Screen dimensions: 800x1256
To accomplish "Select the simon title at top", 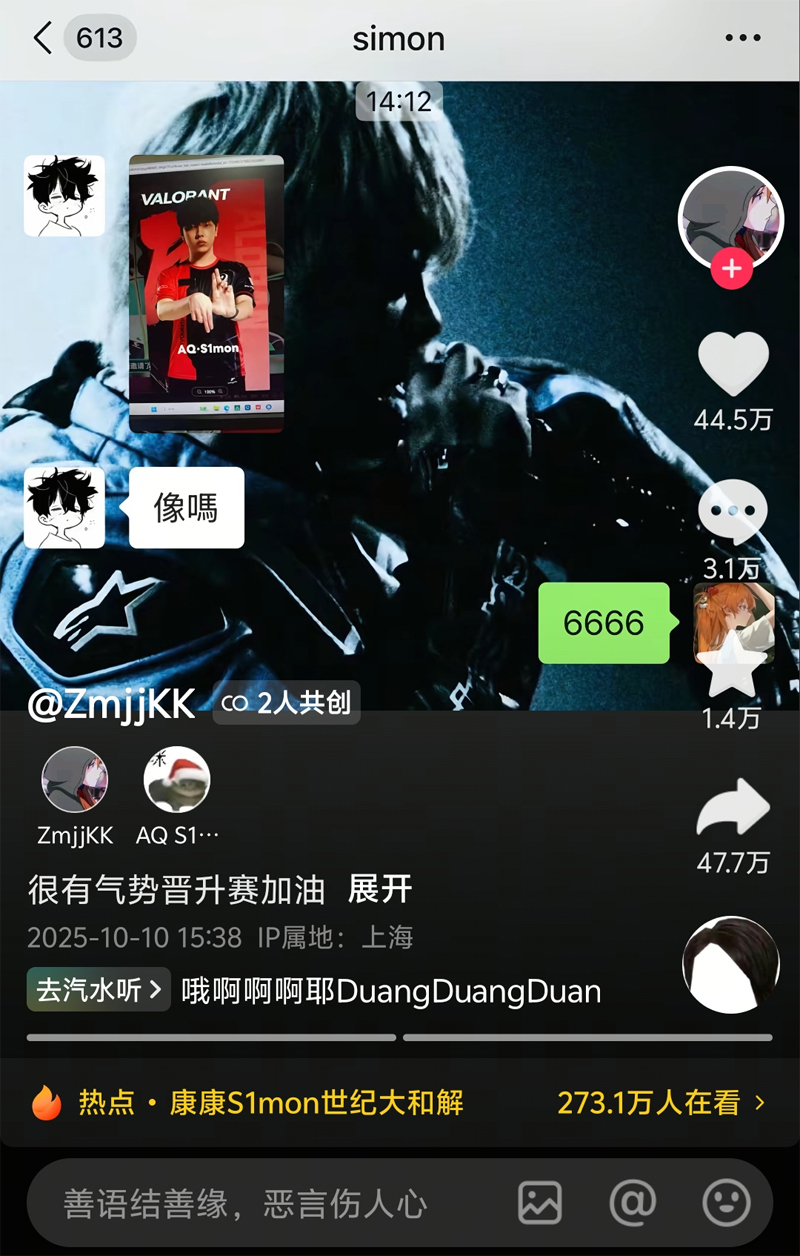I will tap(399, 38).
